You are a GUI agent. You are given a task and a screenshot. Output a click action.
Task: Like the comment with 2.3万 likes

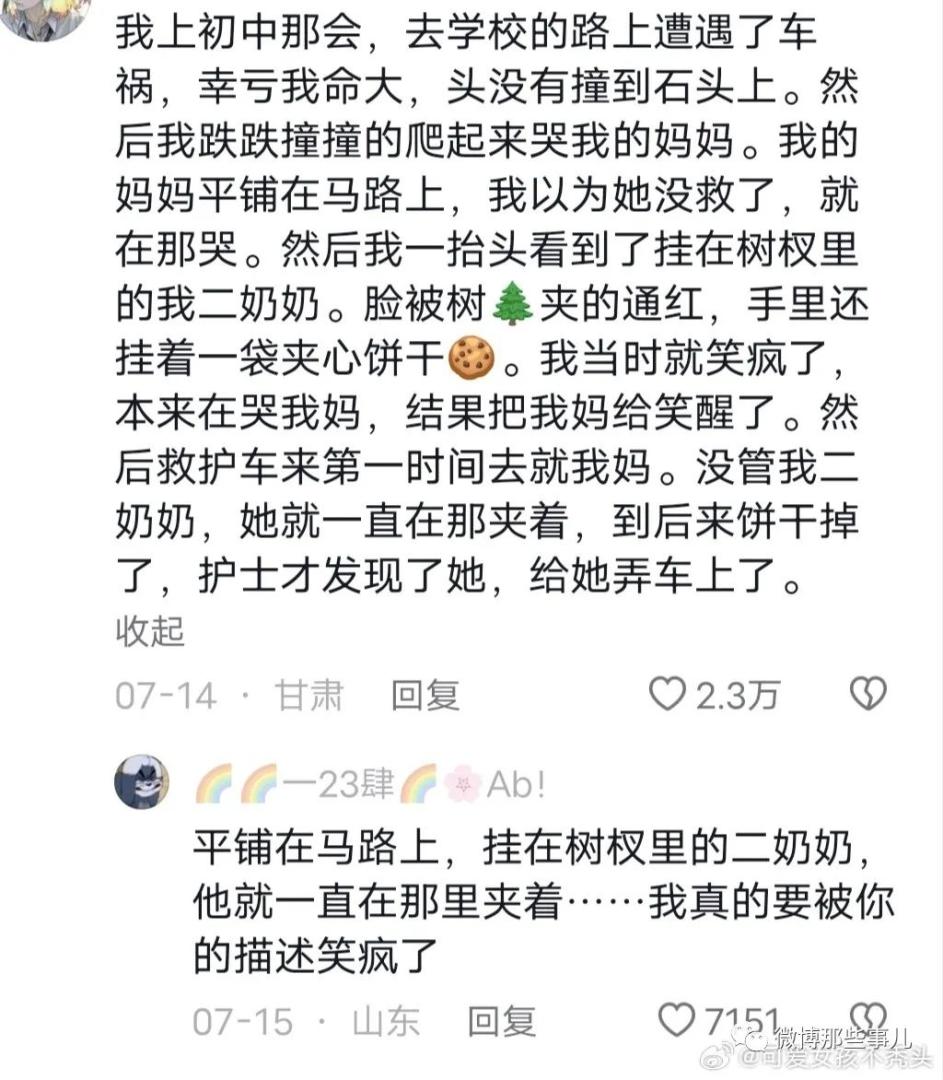[667, 694]
